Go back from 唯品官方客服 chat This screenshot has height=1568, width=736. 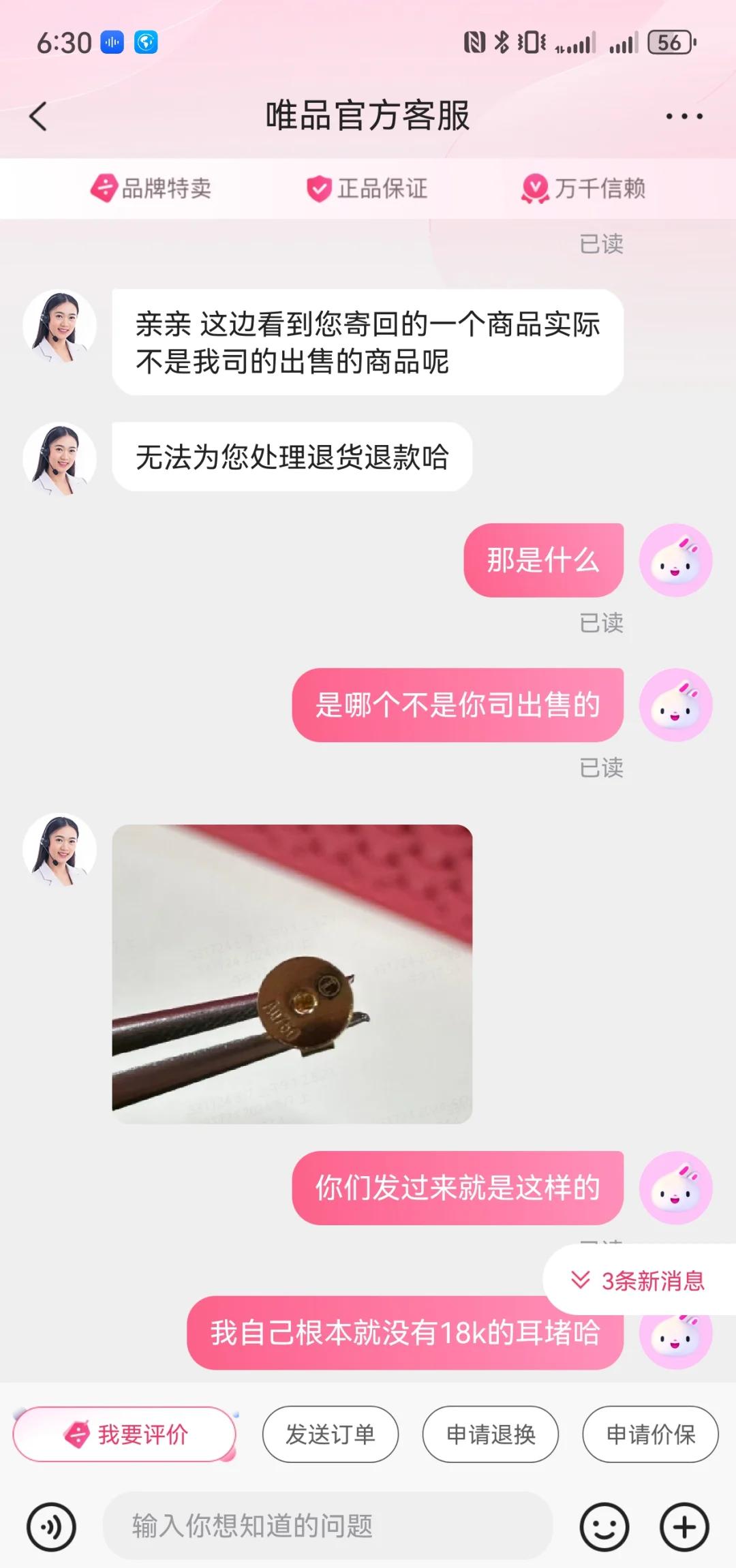click(x=39, y=116)
